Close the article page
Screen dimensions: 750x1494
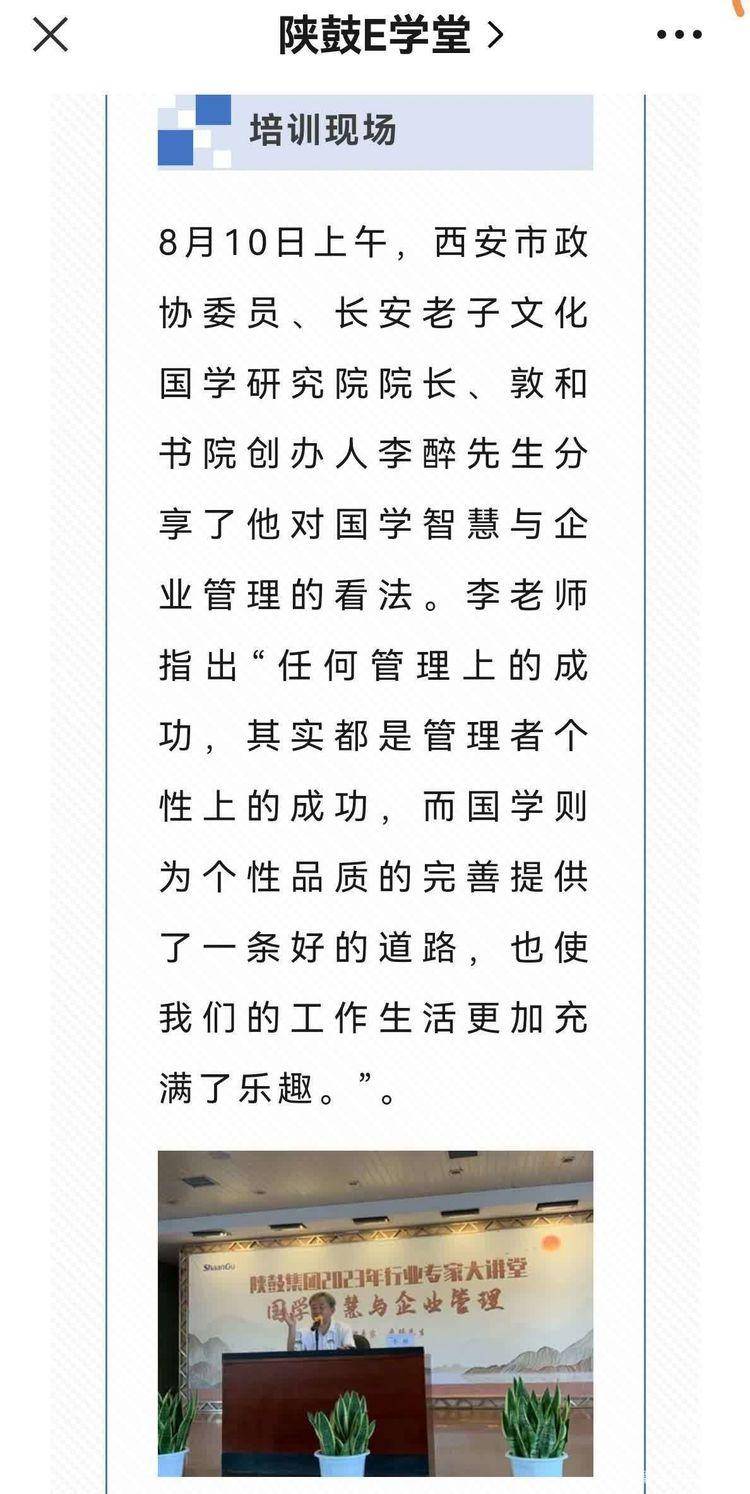click(50, 35)
